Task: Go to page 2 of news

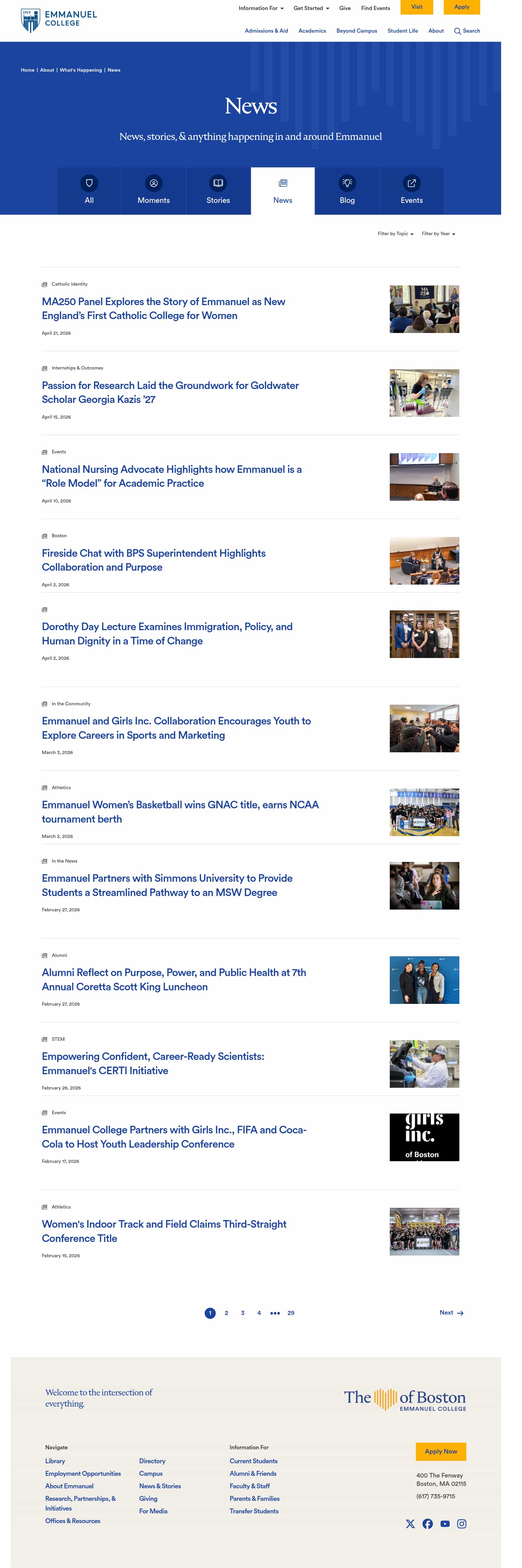Action: click(x=226, y=1313)
